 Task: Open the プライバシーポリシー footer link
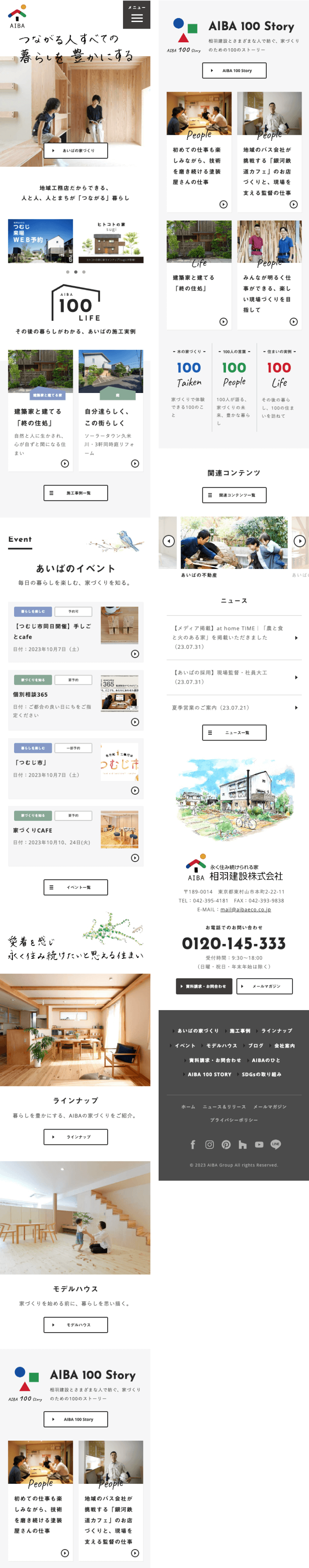pos(234,1120)
